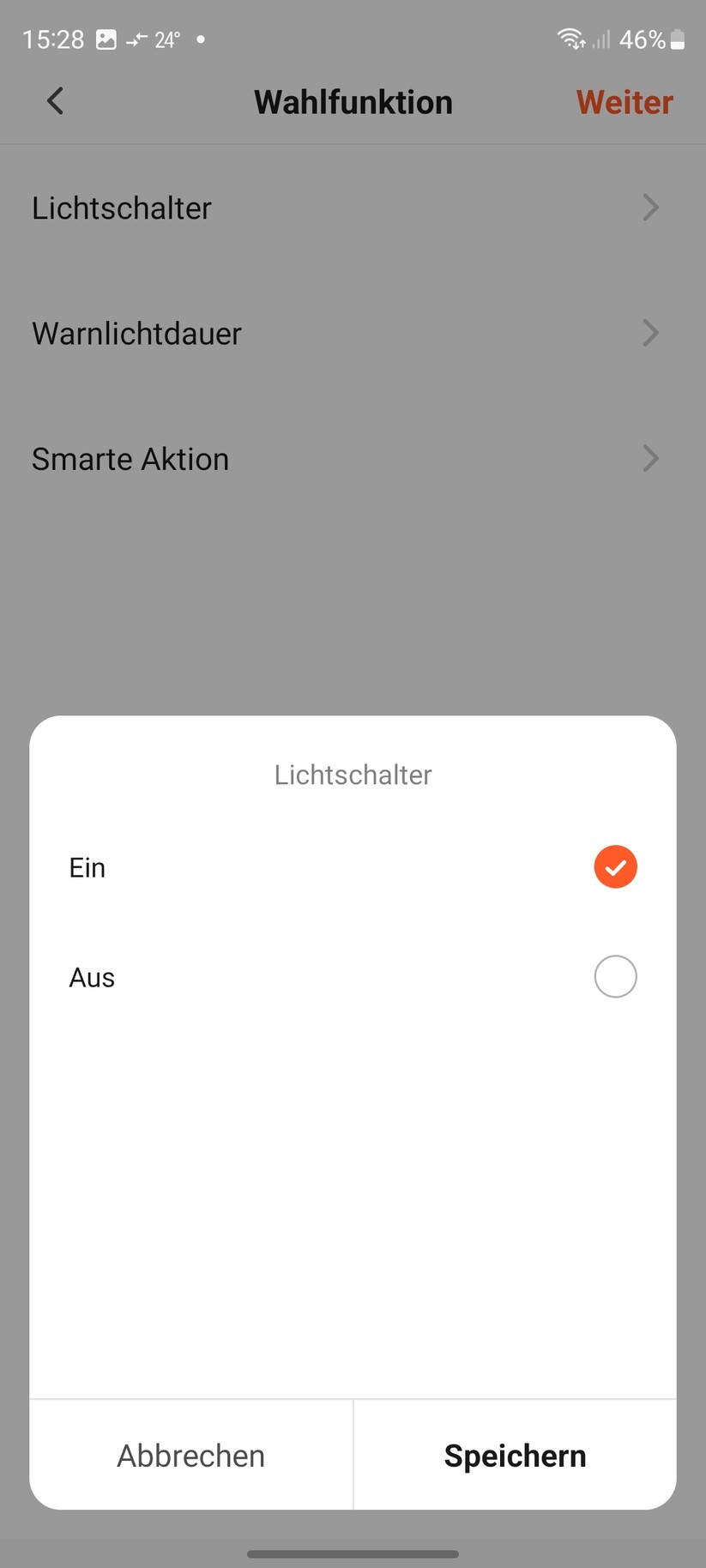Tap the battery indicator icon

pyautogui.click(x=675, y=39)
